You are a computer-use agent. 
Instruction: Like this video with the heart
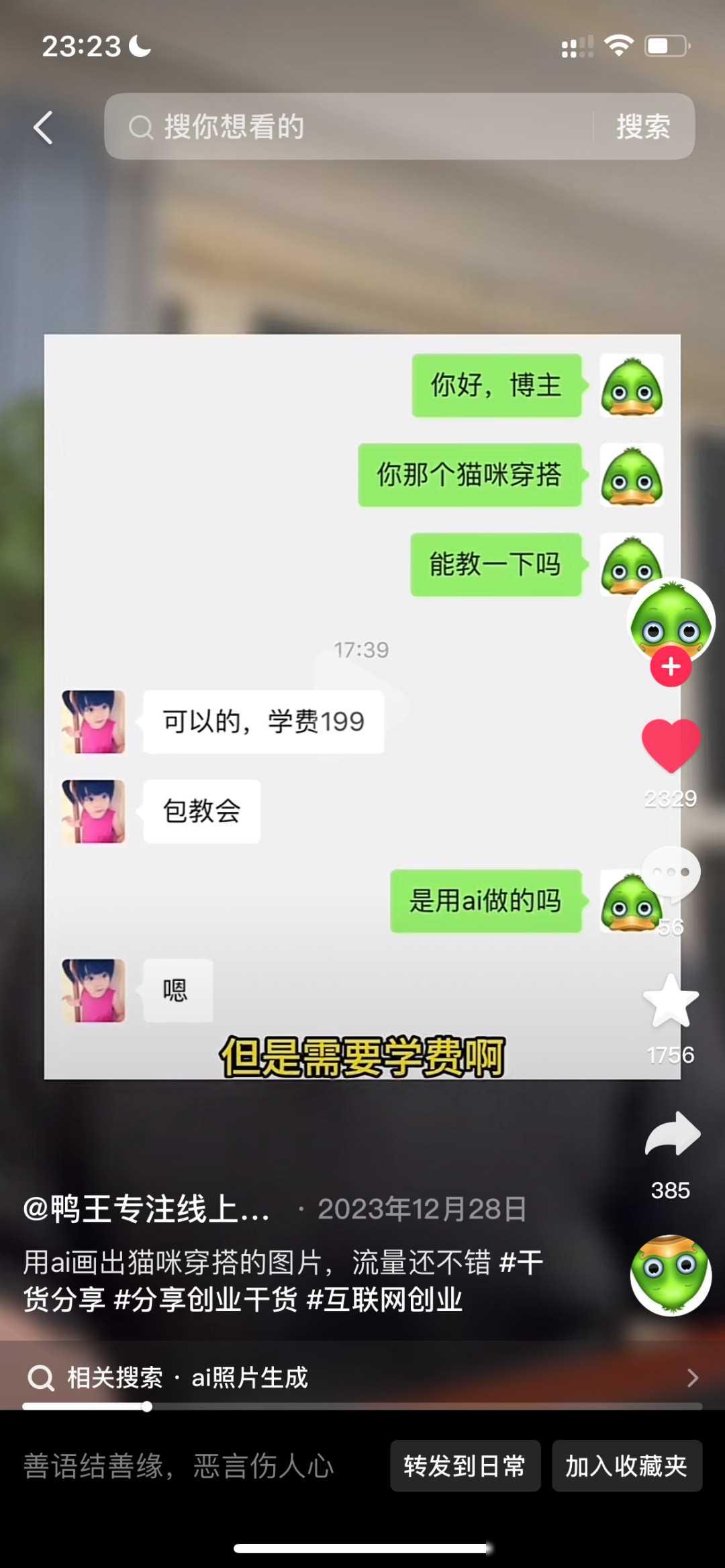pos(671,745)
